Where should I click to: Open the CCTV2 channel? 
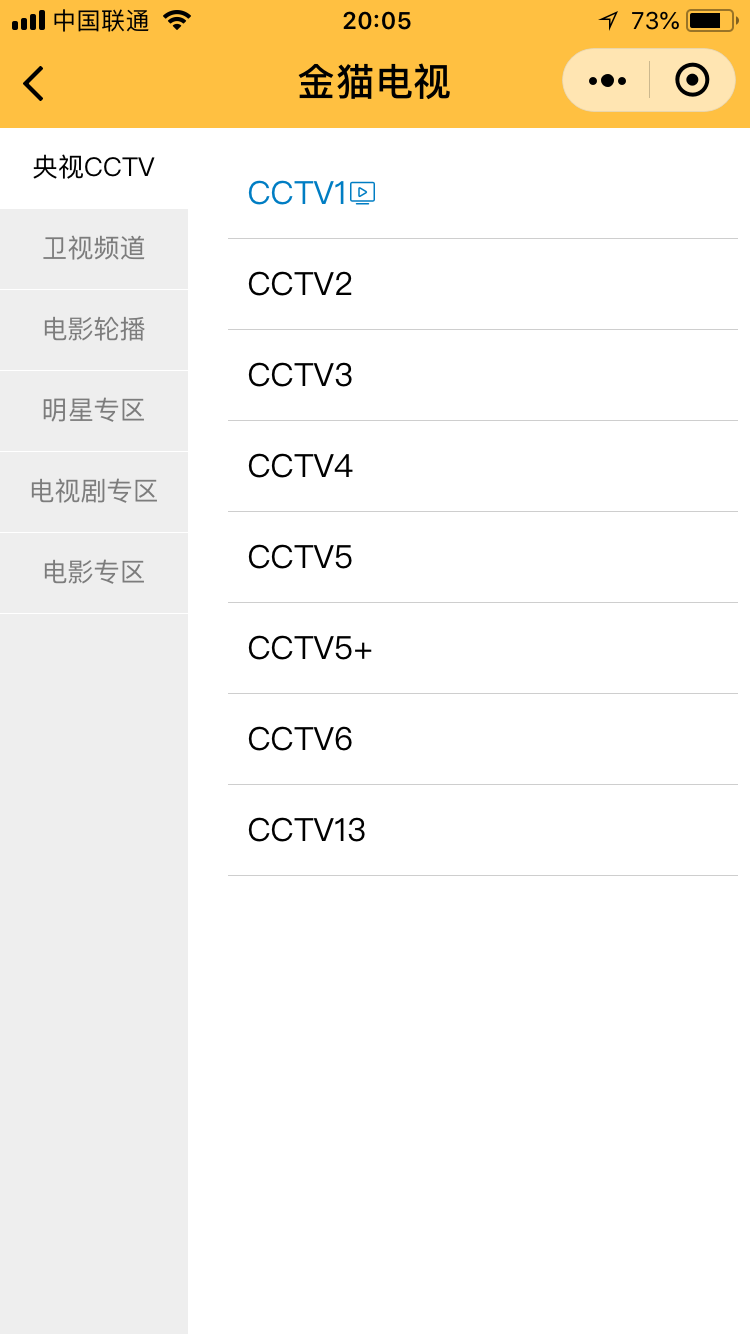483,284
